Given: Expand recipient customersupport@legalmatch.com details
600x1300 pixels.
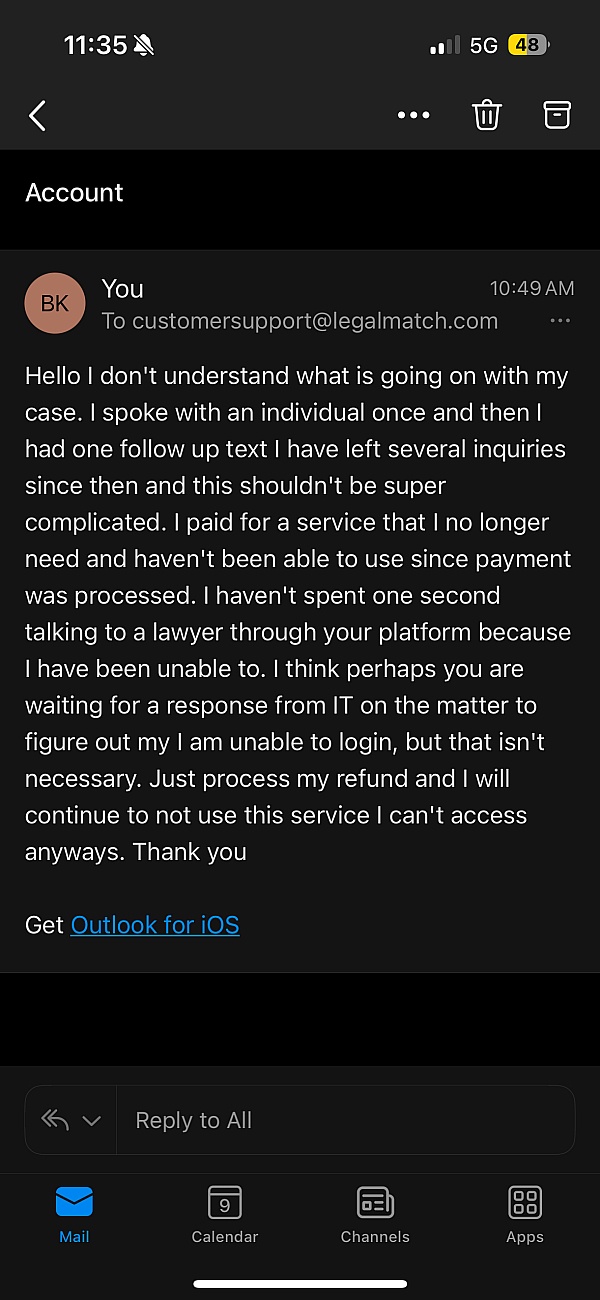Looking at the screenshot, I should click(x=300, y=321).
